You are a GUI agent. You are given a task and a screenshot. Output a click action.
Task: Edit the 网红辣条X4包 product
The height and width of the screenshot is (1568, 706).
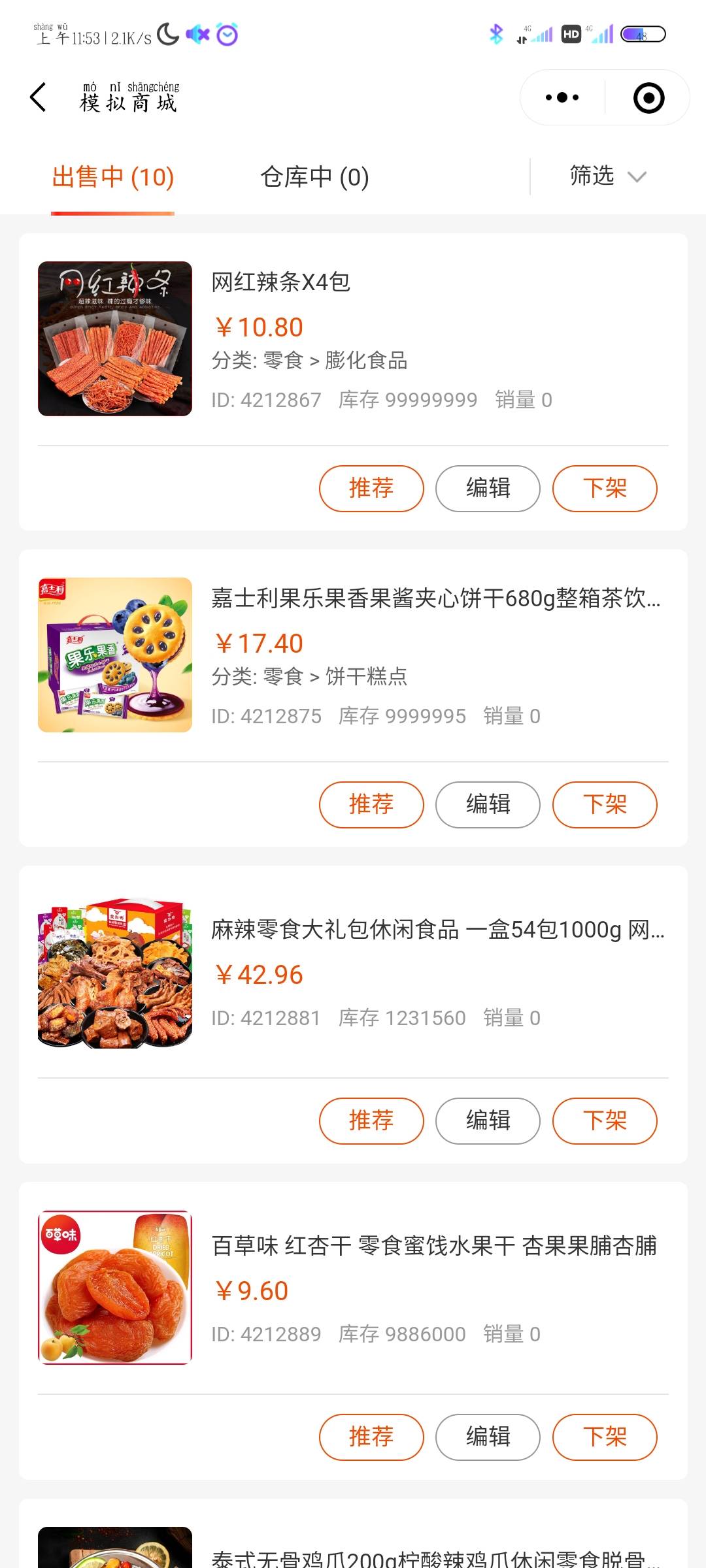coord(488,488)
